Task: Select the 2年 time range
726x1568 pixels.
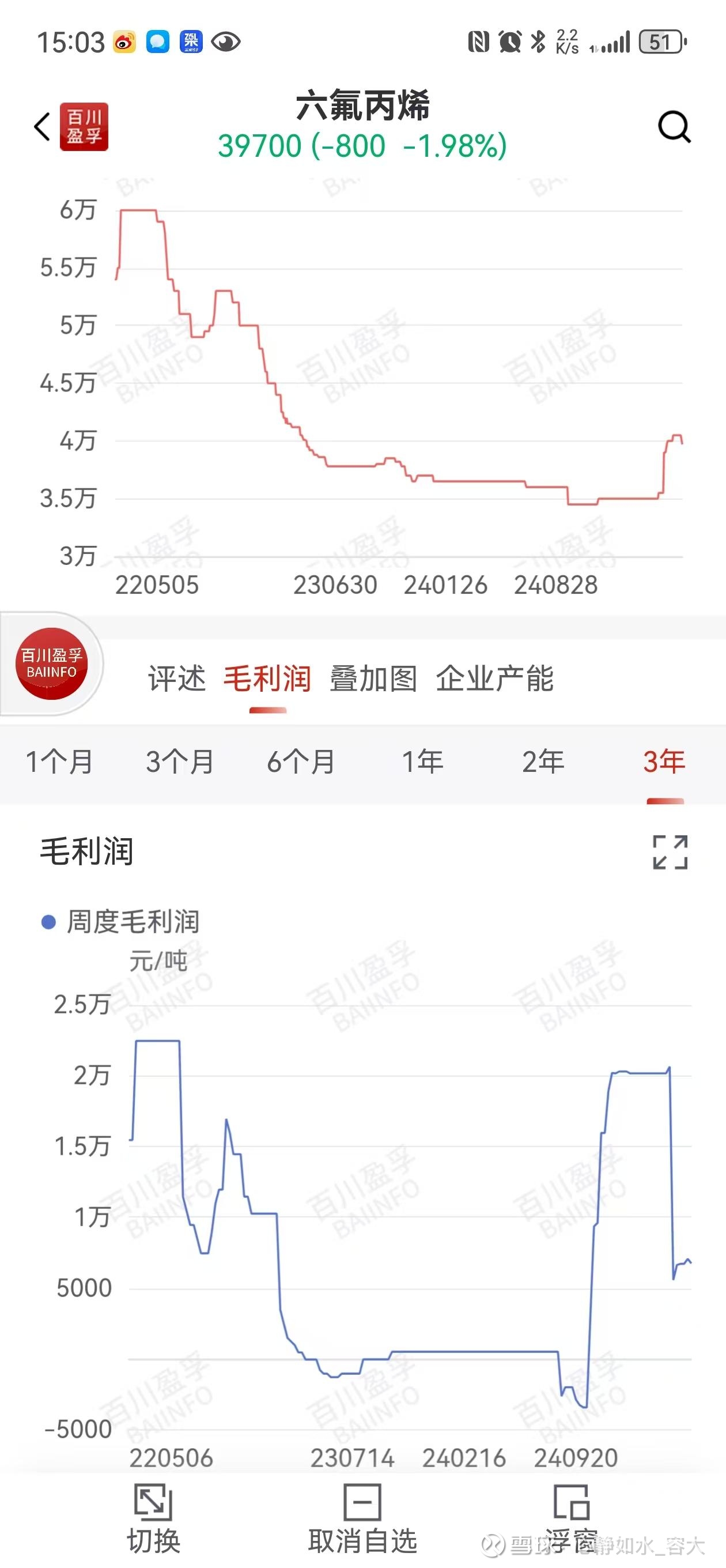Action: point(543,762)
